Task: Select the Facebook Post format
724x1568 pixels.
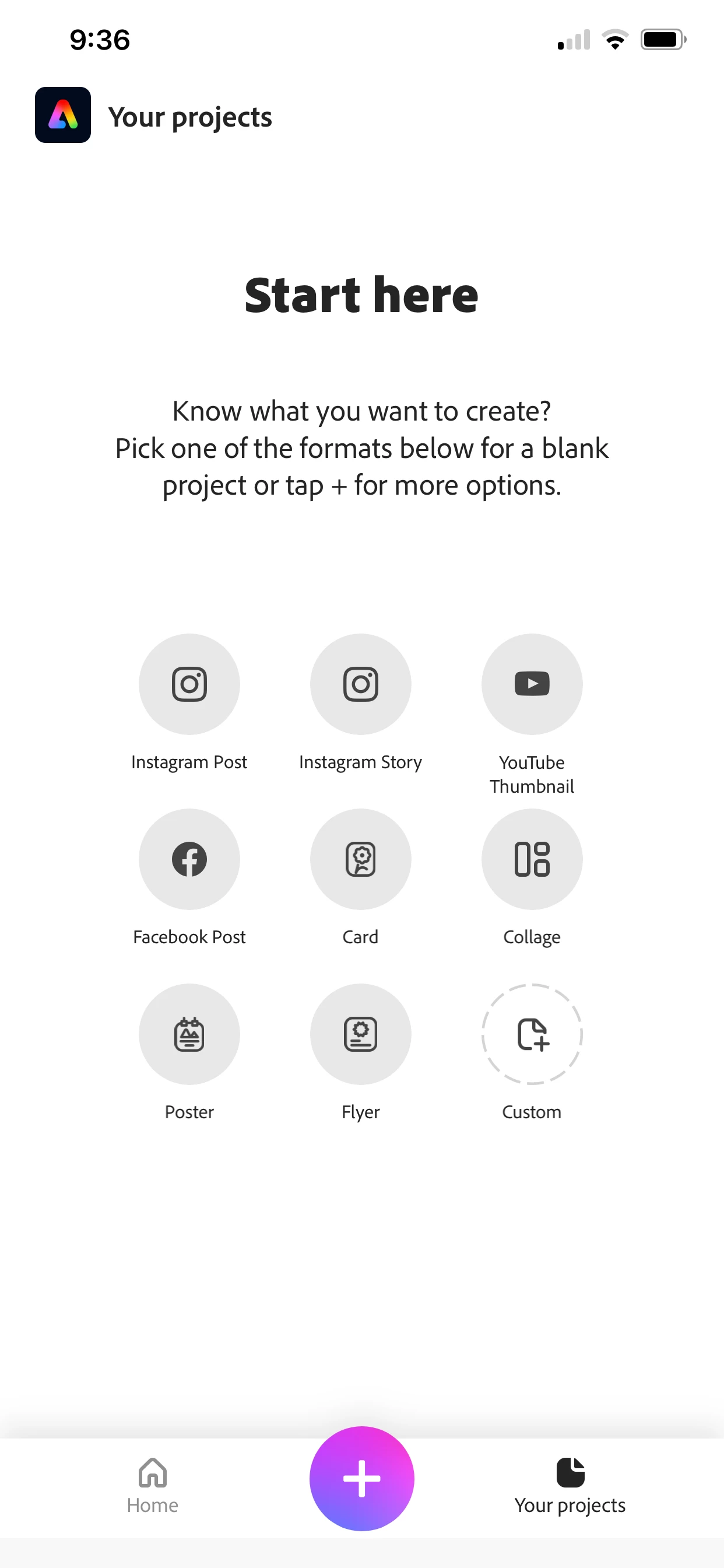Action: tap(189, 859)
